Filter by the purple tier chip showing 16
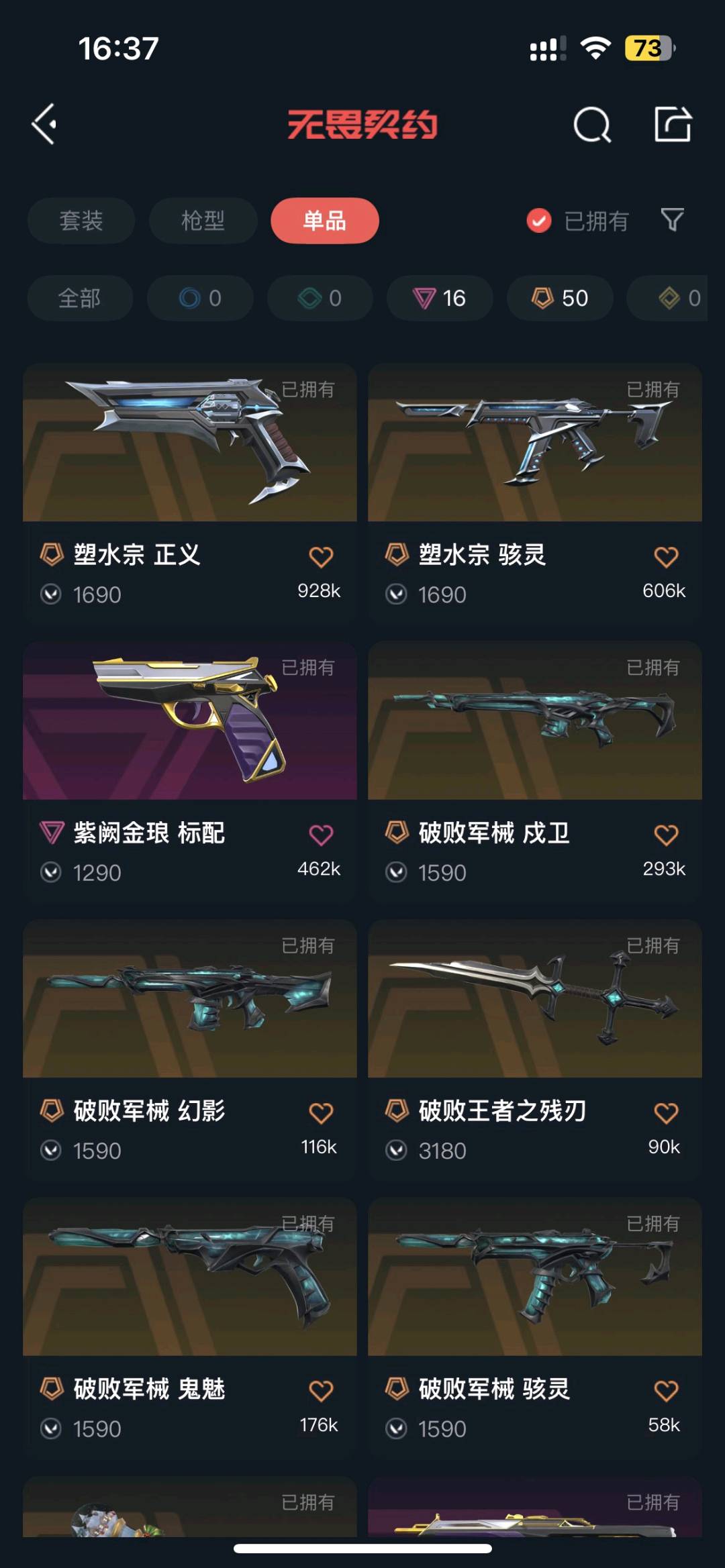This screenshot has height=1568, width=725. 440,298
